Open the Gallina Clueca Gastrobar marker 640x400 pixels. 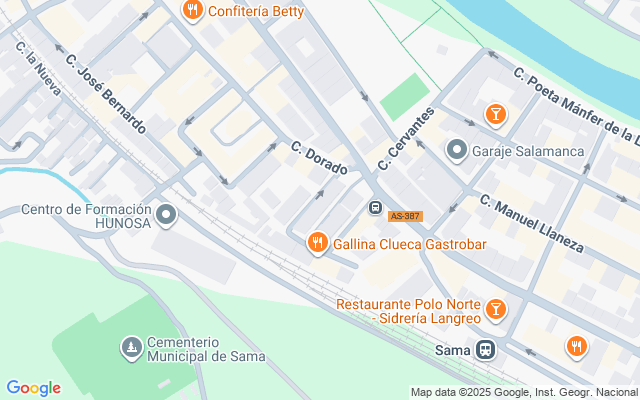pos(317,243)
